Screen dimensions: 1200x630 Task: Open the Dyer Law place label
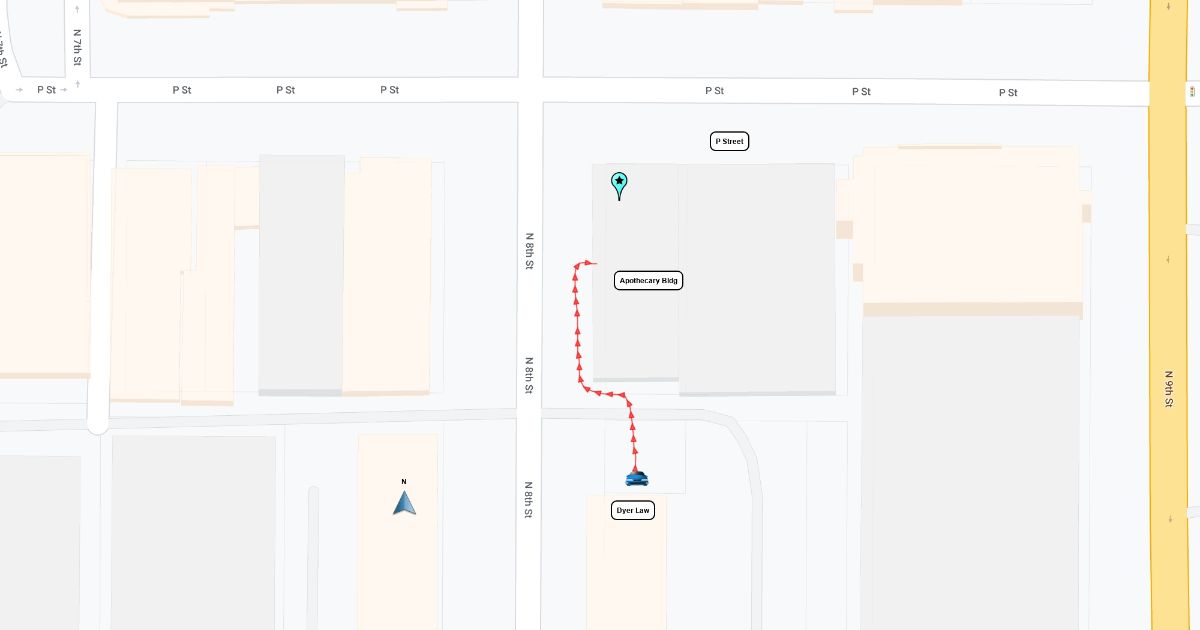coord(633,510)
